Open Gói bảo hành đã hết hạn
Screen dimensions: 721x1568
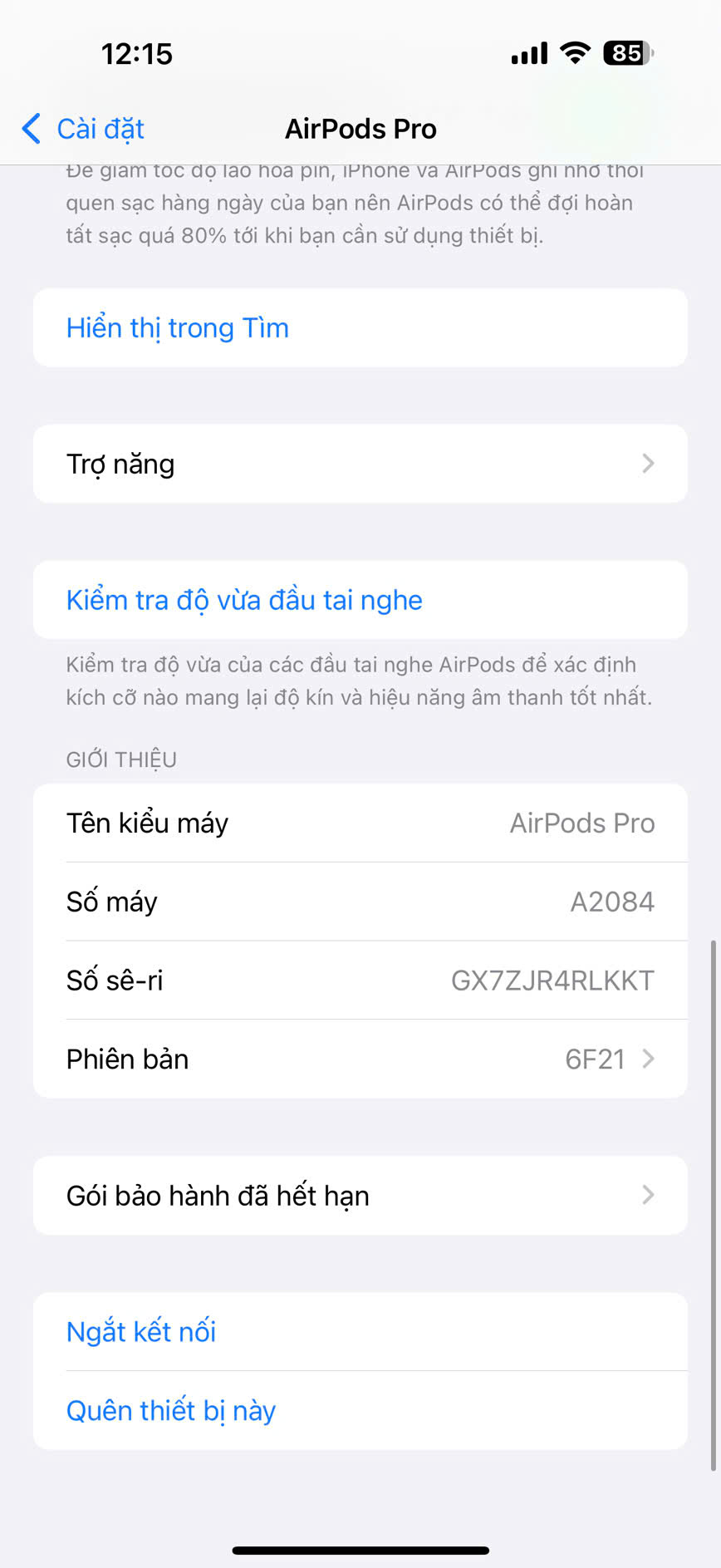(x=360, y=1196)
